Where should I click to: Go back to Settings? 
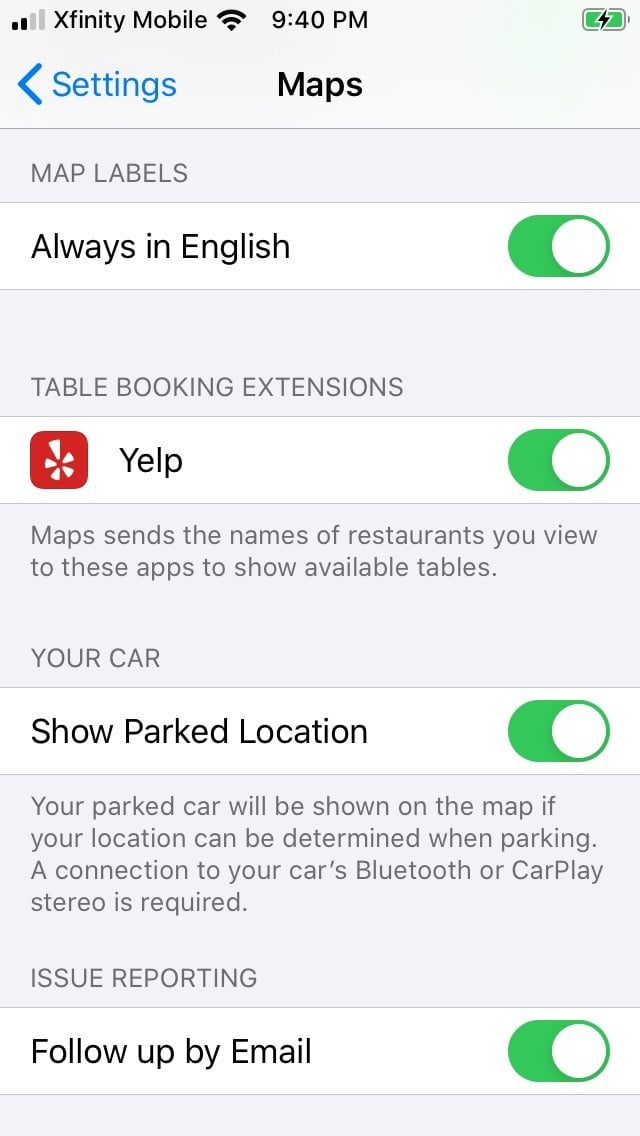coord(97,85)
